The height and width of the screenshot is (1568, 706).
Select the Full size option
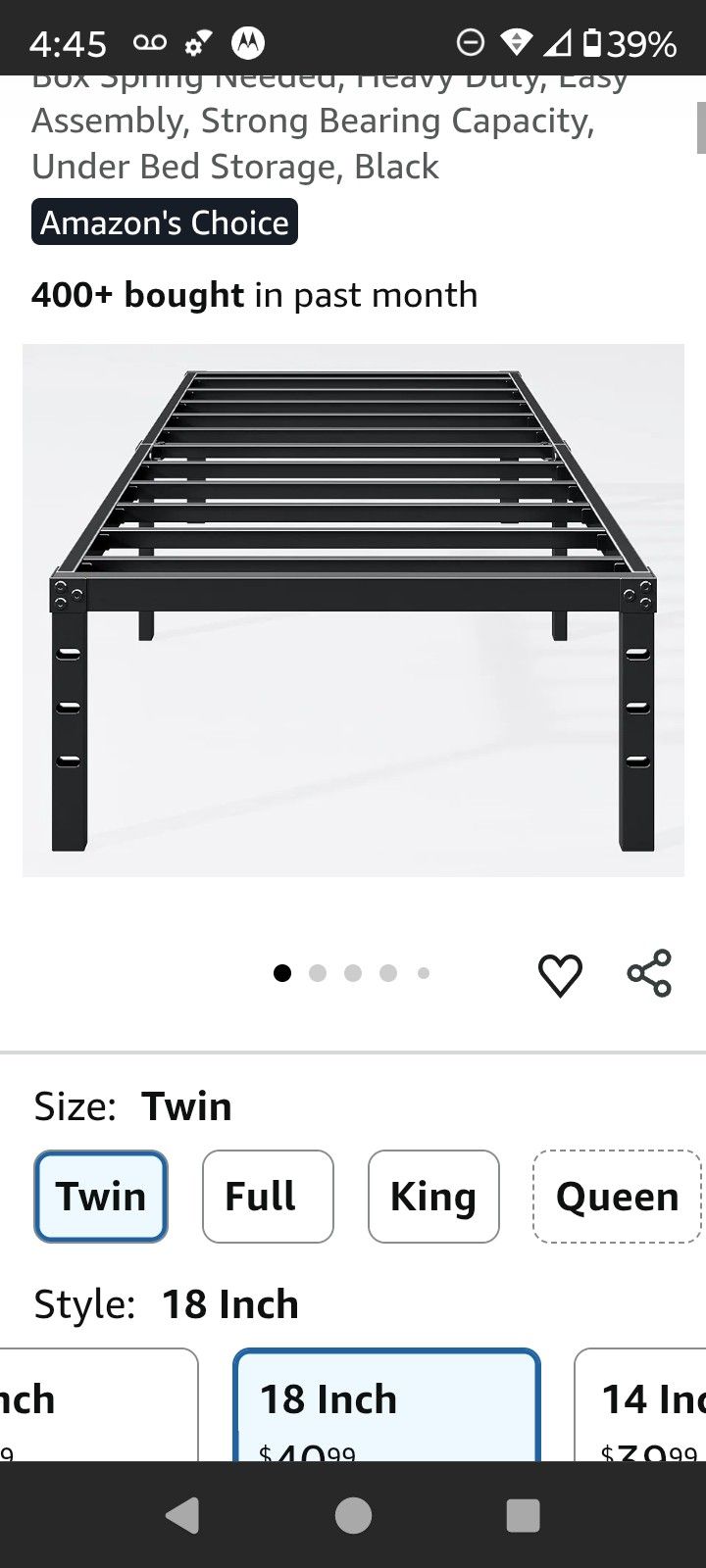tap(267, 1196)
